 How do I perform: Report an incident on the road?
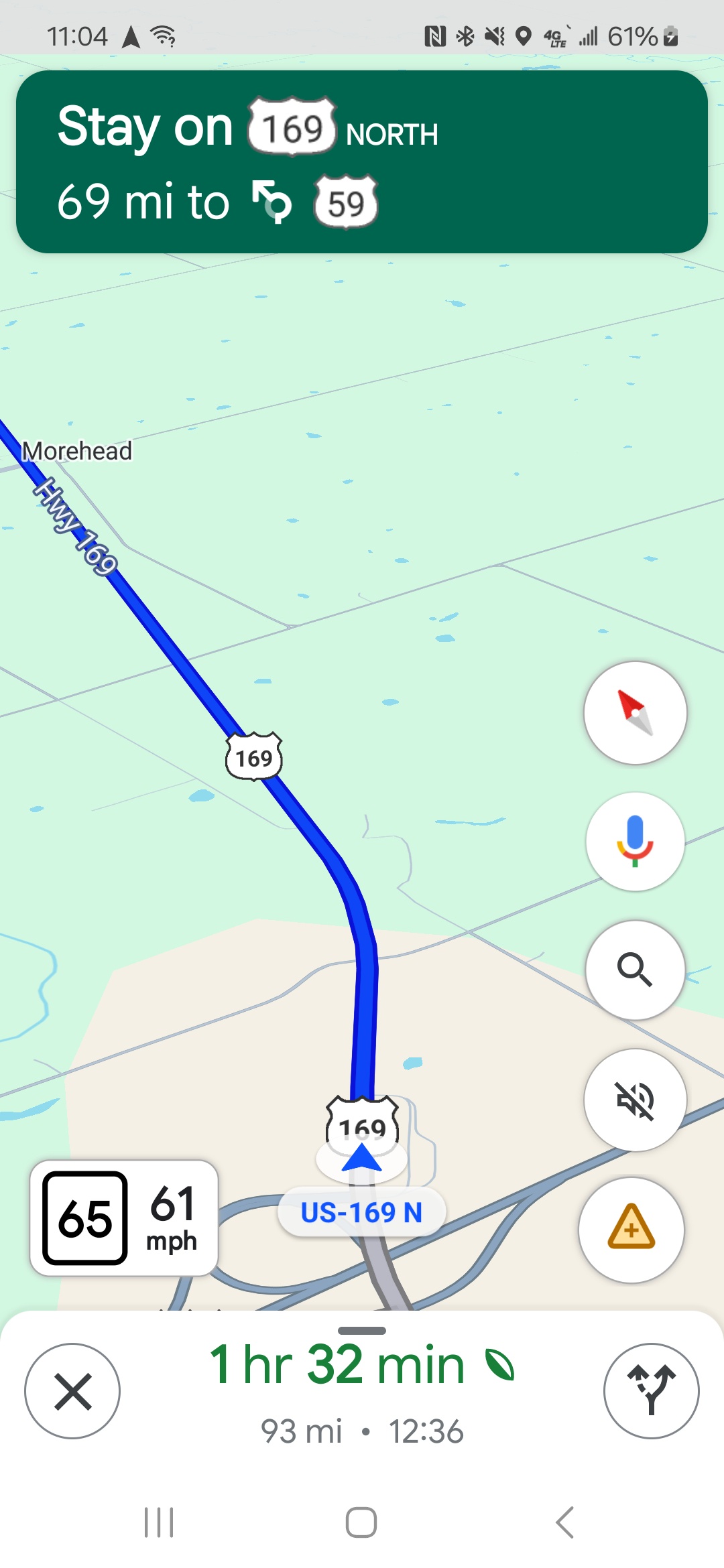(631, 1230)
